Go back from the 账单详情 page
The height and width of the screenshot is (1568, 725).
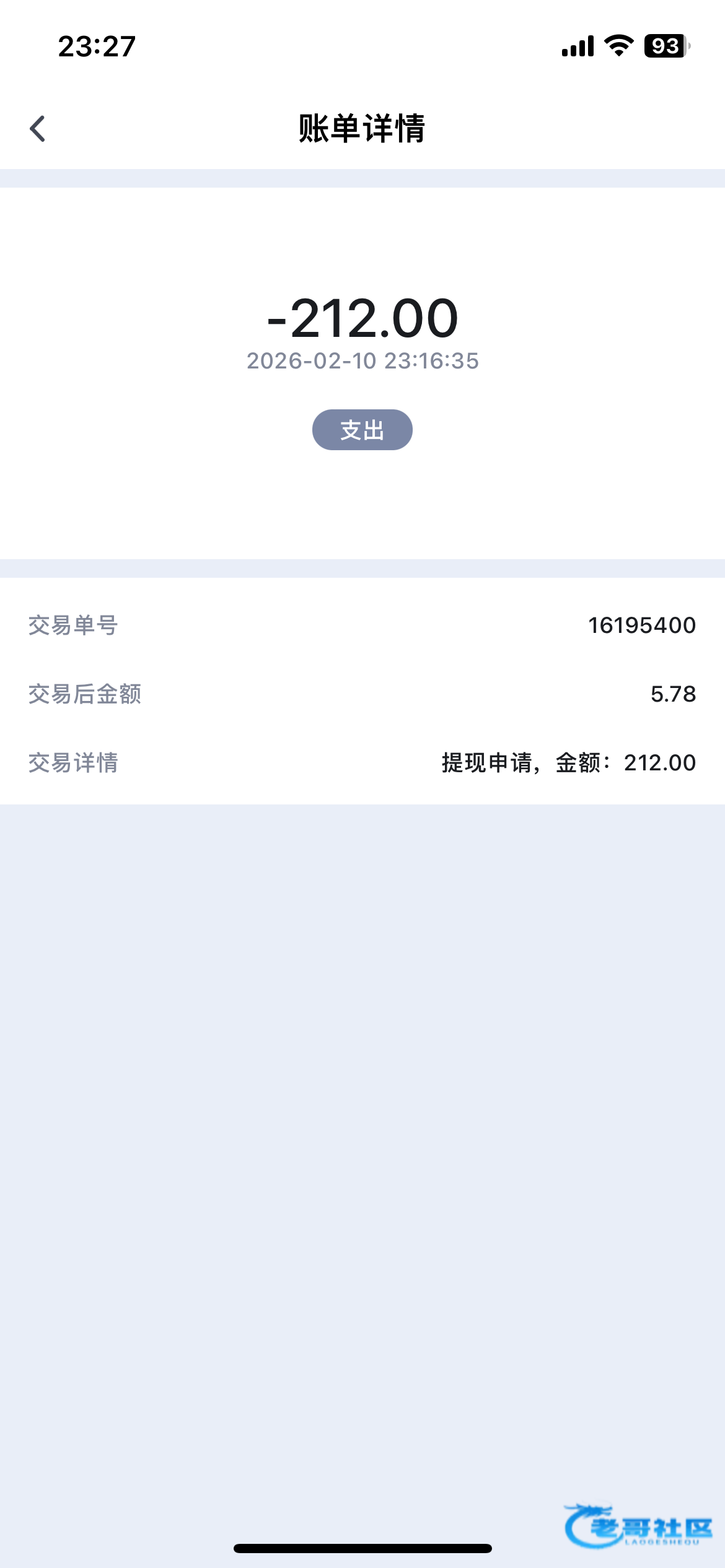click(x=38, y=129)
